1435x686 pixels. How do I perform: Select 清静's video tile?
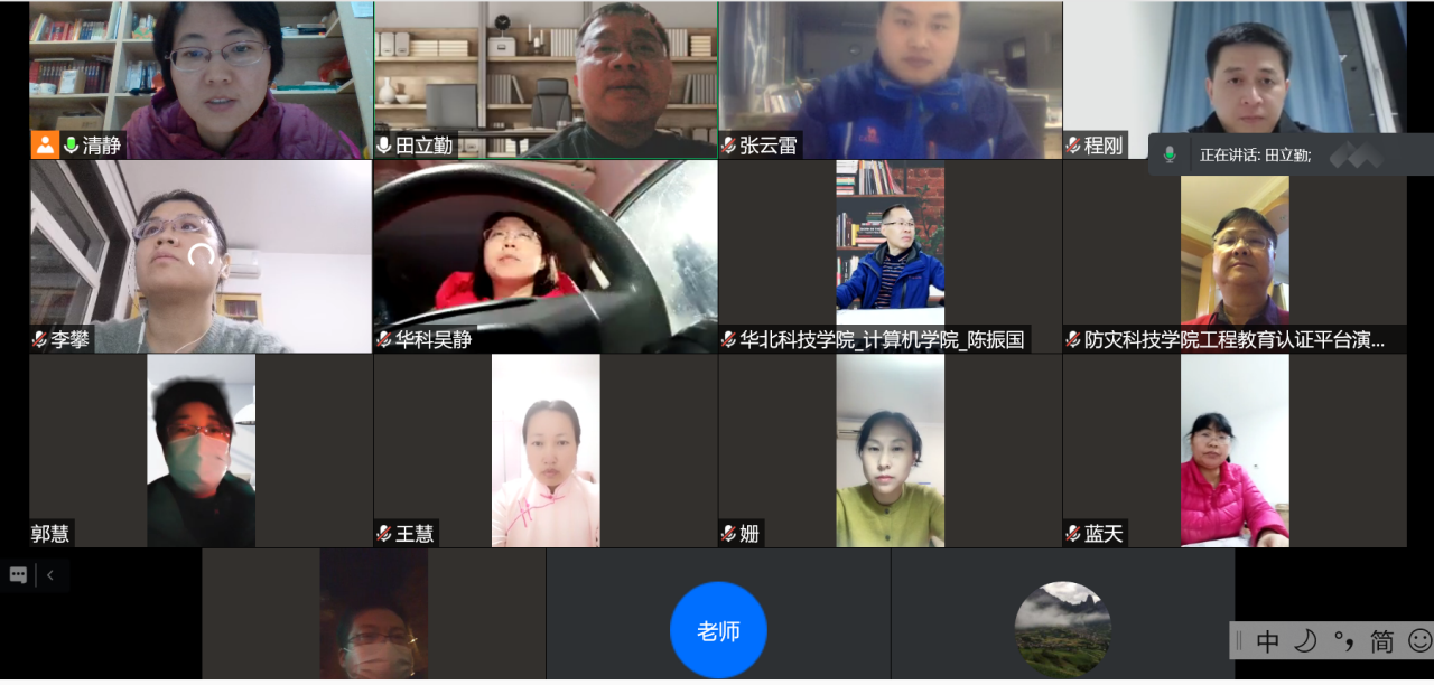(x=200, y=80)
